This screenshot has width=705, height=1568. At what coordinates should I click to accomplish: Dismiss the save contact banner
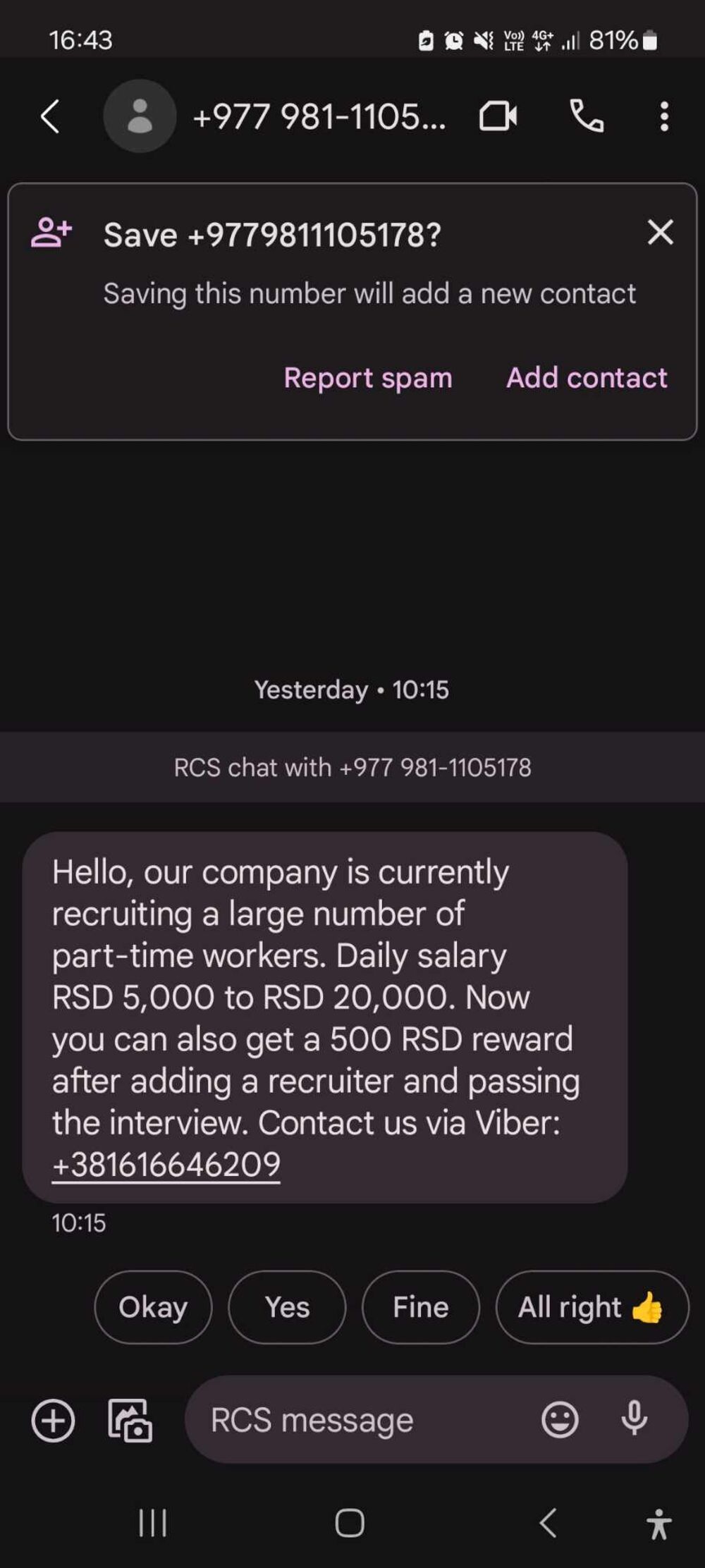(660, 232)
